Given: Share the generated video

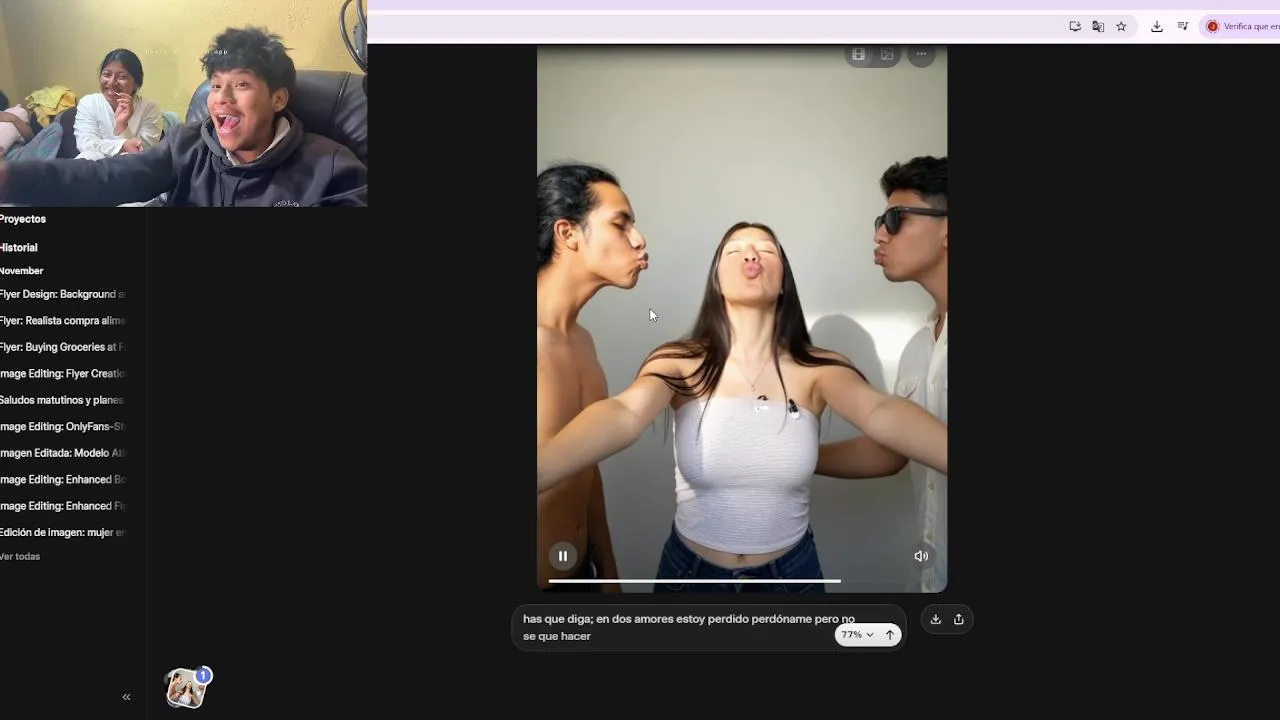Looking at the screenshot, I should click(x=959, y=619).
